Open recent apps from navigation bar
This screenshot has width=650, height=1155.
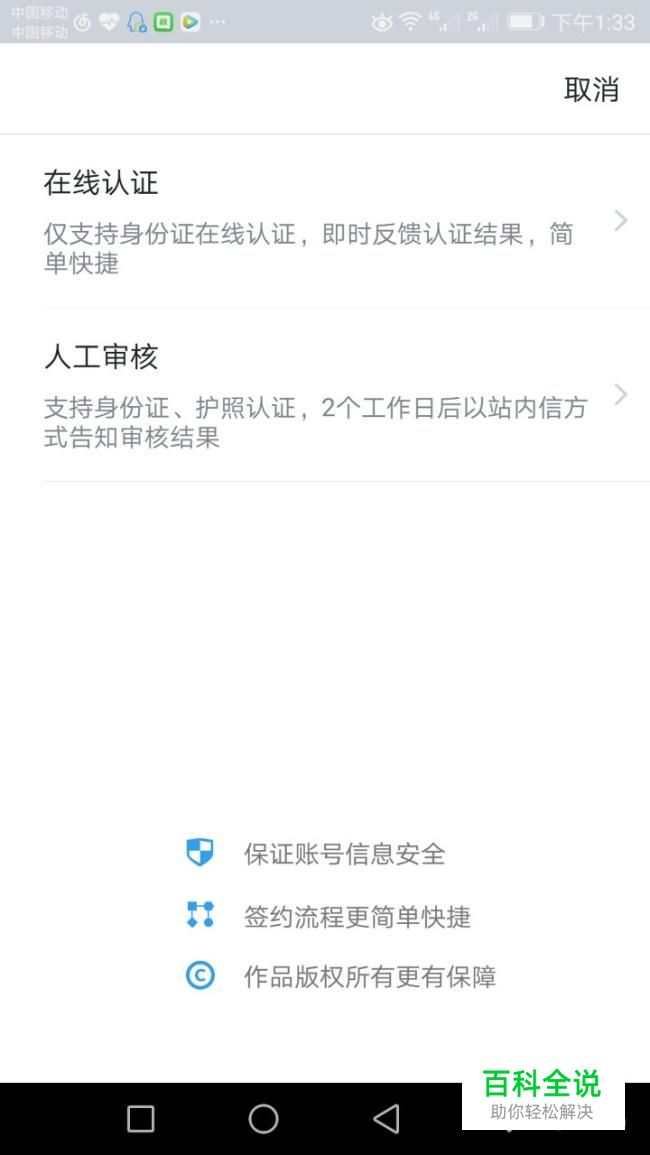[x=141, y=1119]
